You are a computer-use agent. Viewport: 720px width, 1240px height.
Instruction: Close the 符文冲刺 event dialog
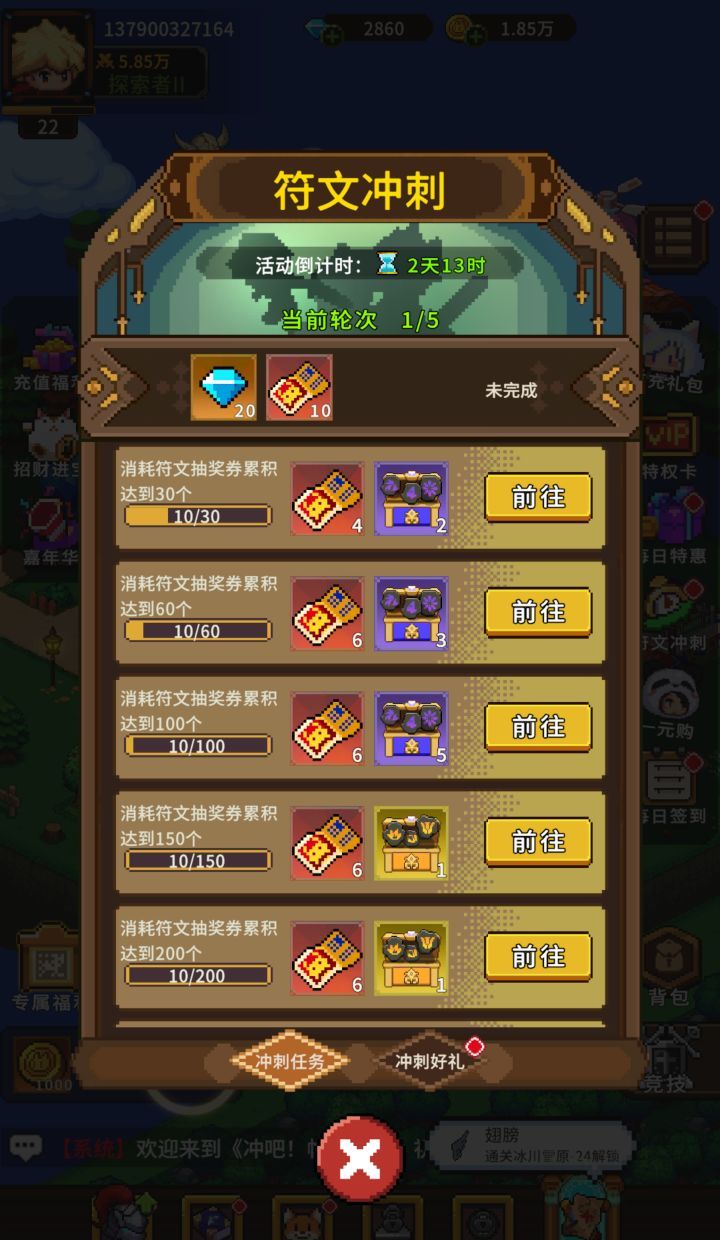(x=360, y=1159)
